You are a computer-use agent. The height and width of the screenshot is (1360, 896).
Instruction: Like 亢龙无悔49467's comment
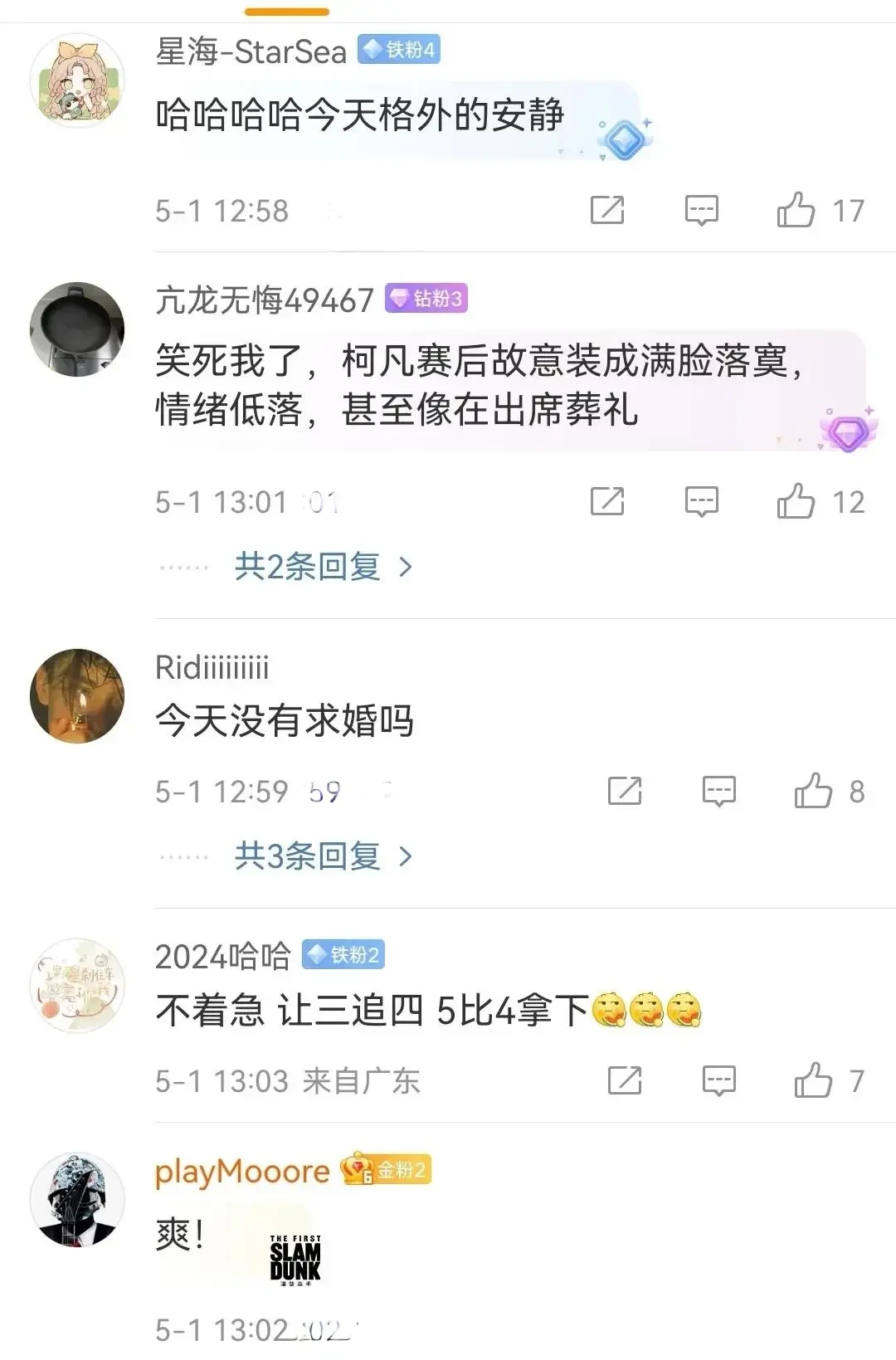[x=795, y=501]
